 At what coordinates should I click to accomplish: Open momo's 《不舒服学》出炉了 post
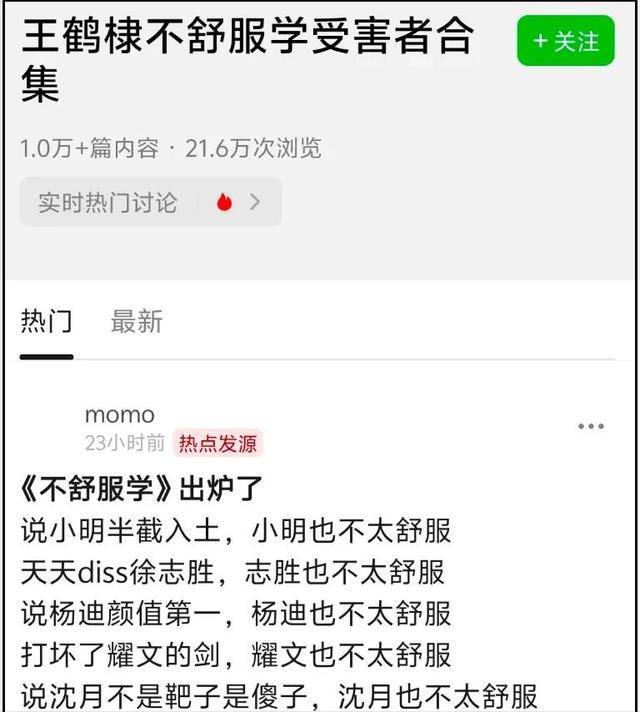[141, 489]
